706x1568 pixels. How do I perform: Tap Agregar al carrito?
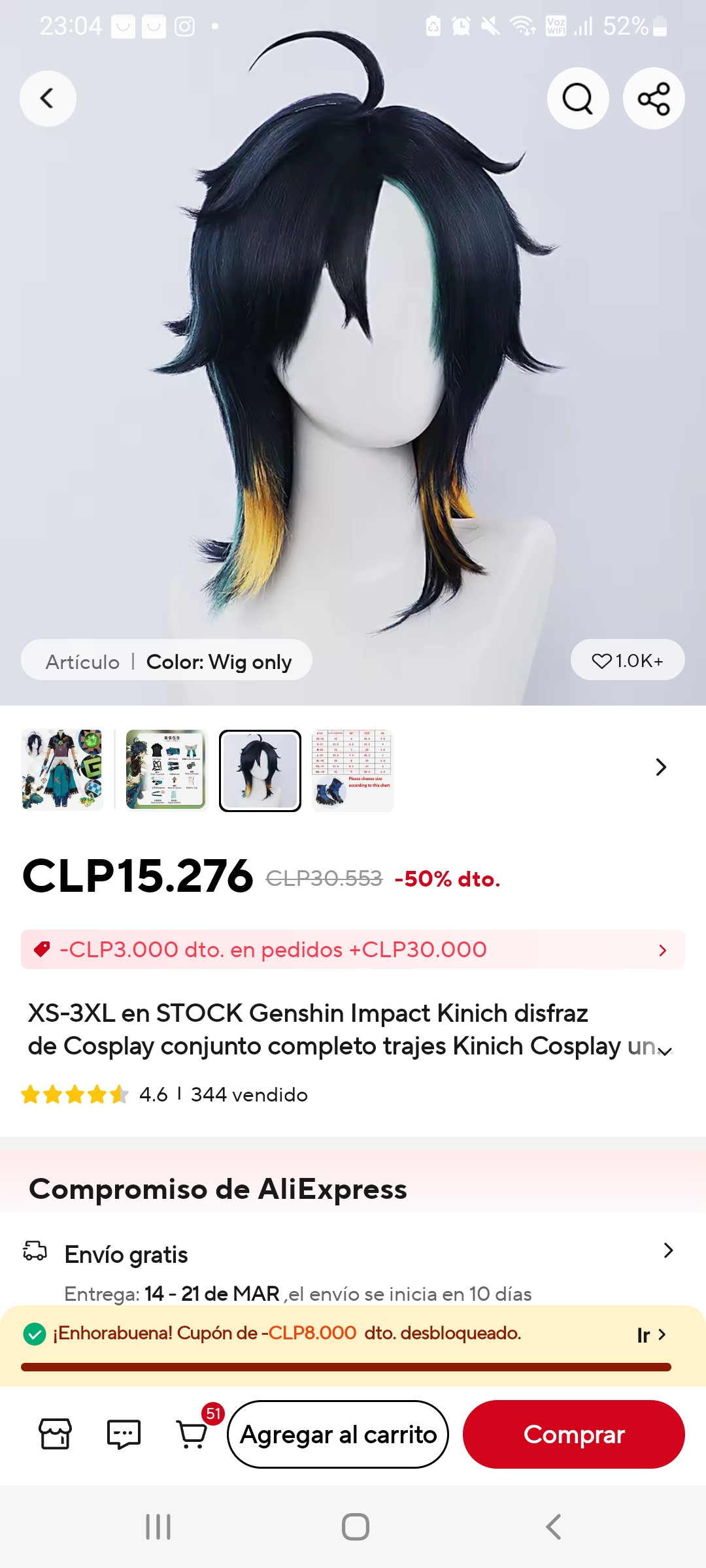[338, 1434]
